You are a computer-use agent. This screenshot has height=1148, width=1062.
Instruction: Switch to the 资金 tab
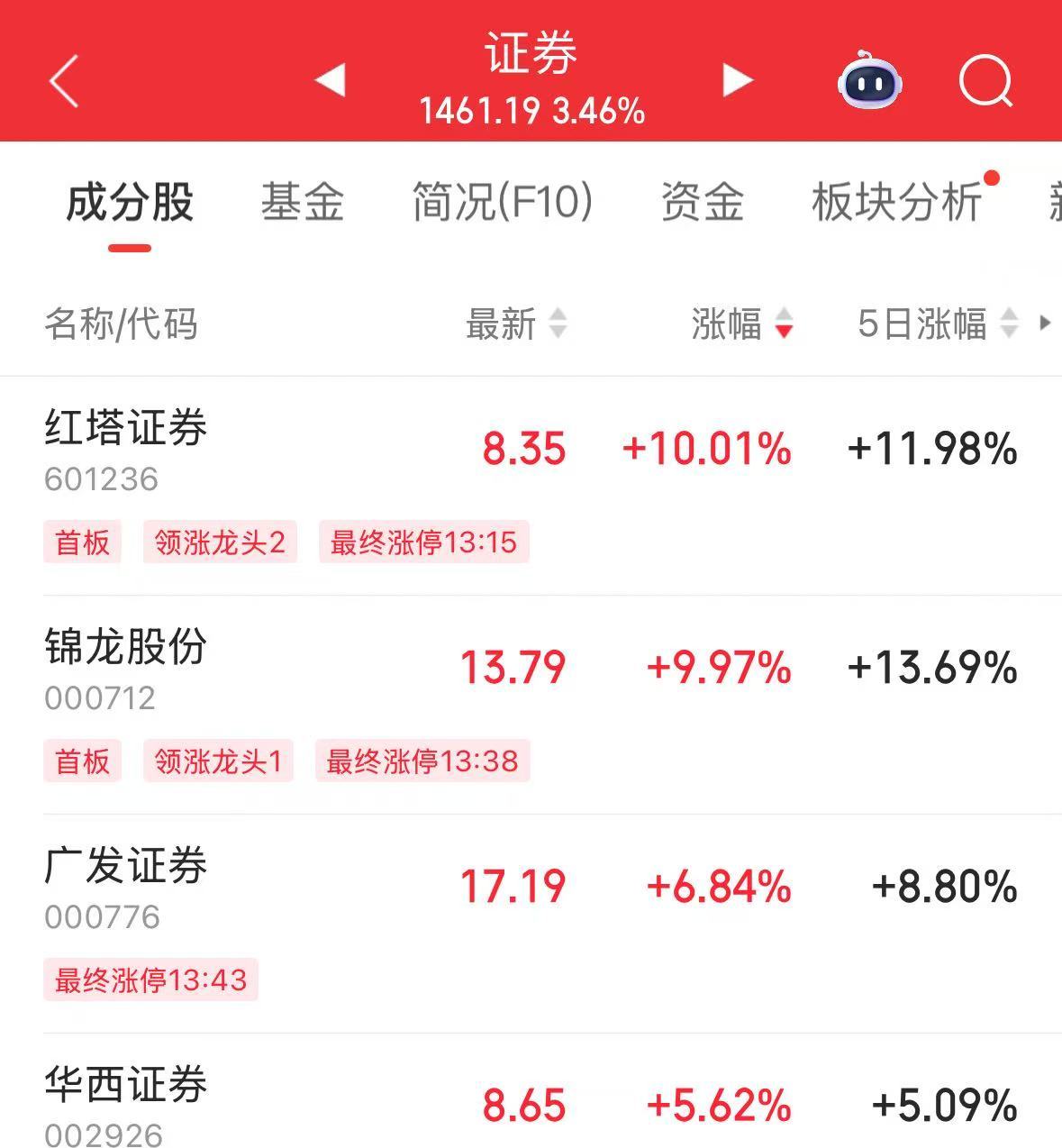(x=702, y=202)
